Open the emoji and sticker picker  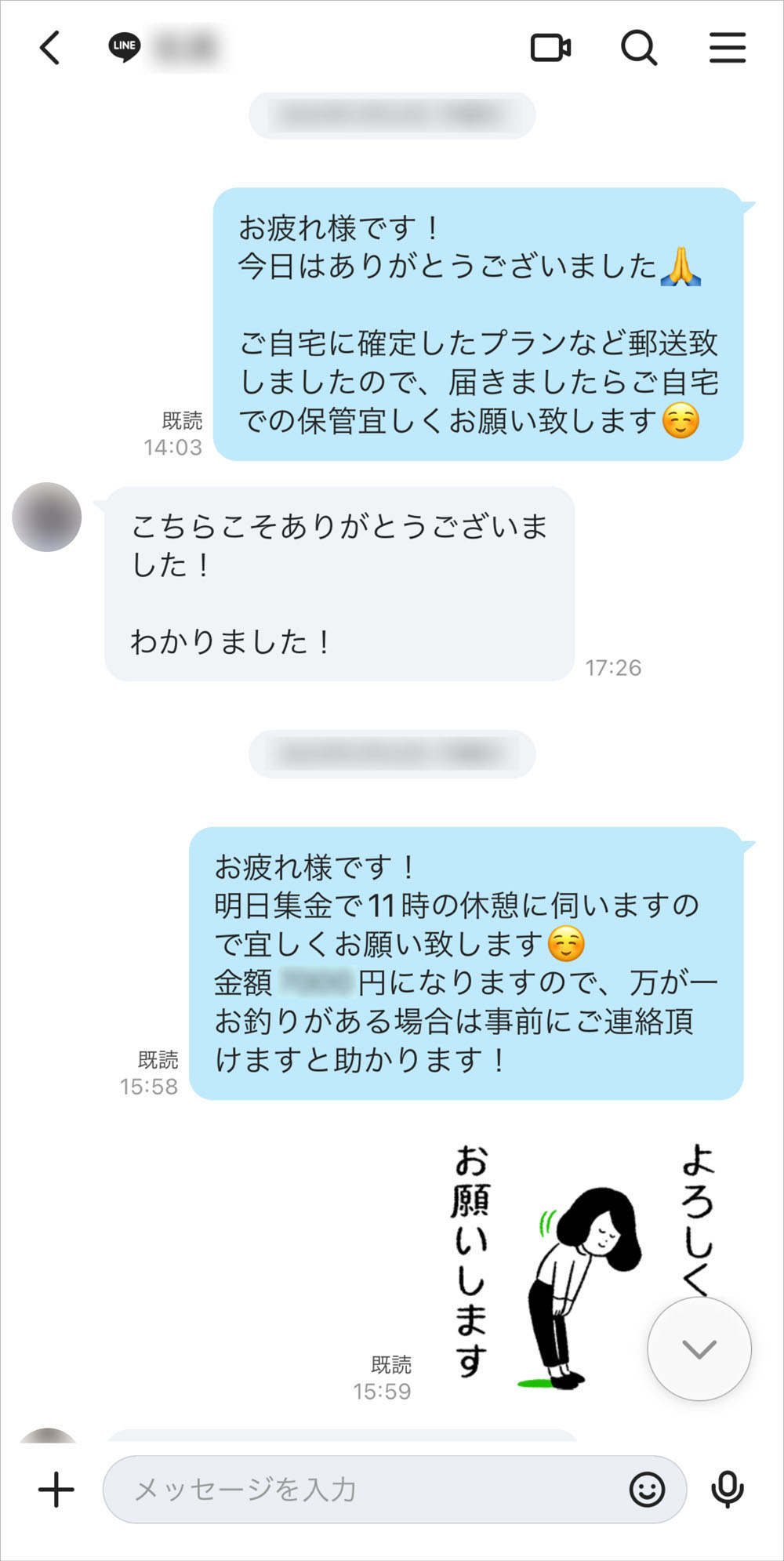click(647, 1490)
